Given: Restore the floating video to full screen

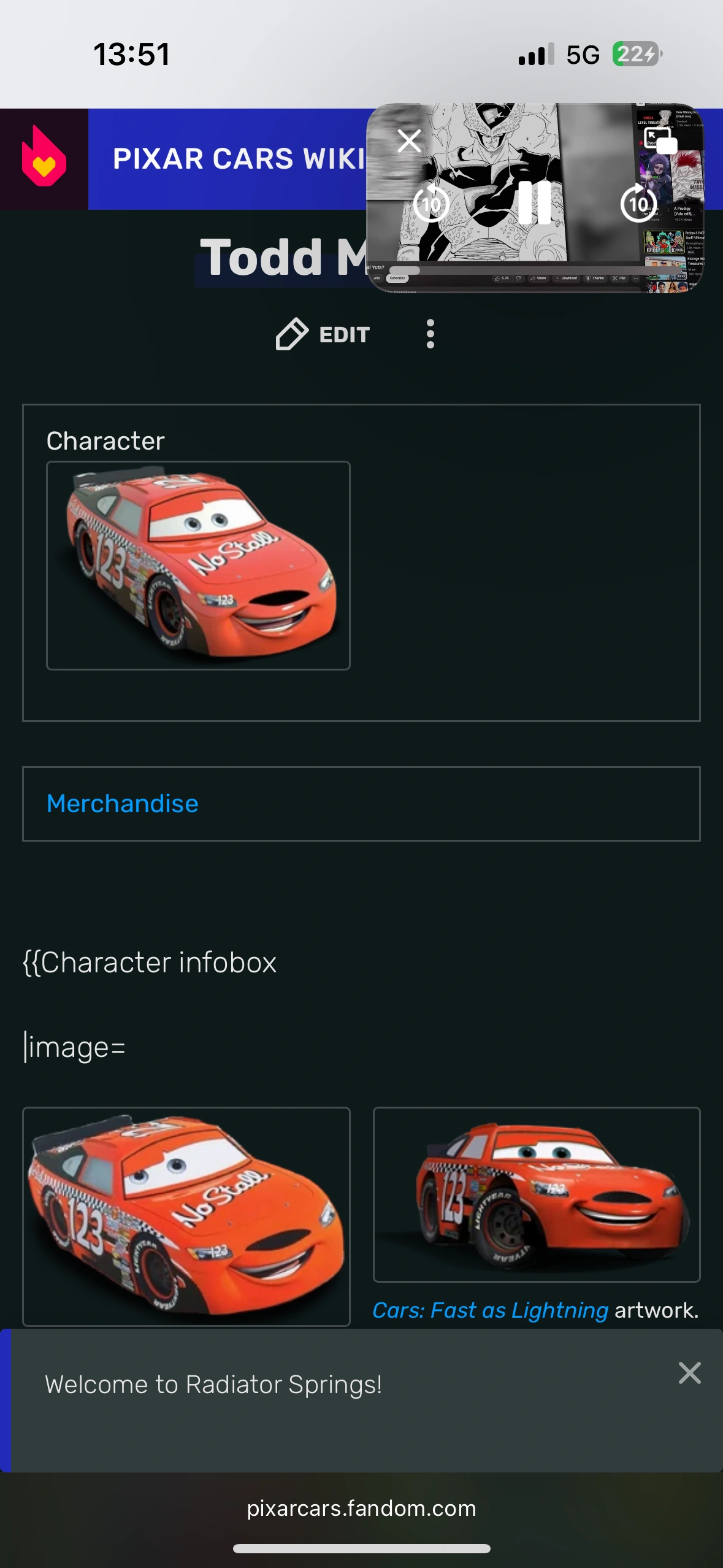Looking at the screenshot, I should (660, 140).
